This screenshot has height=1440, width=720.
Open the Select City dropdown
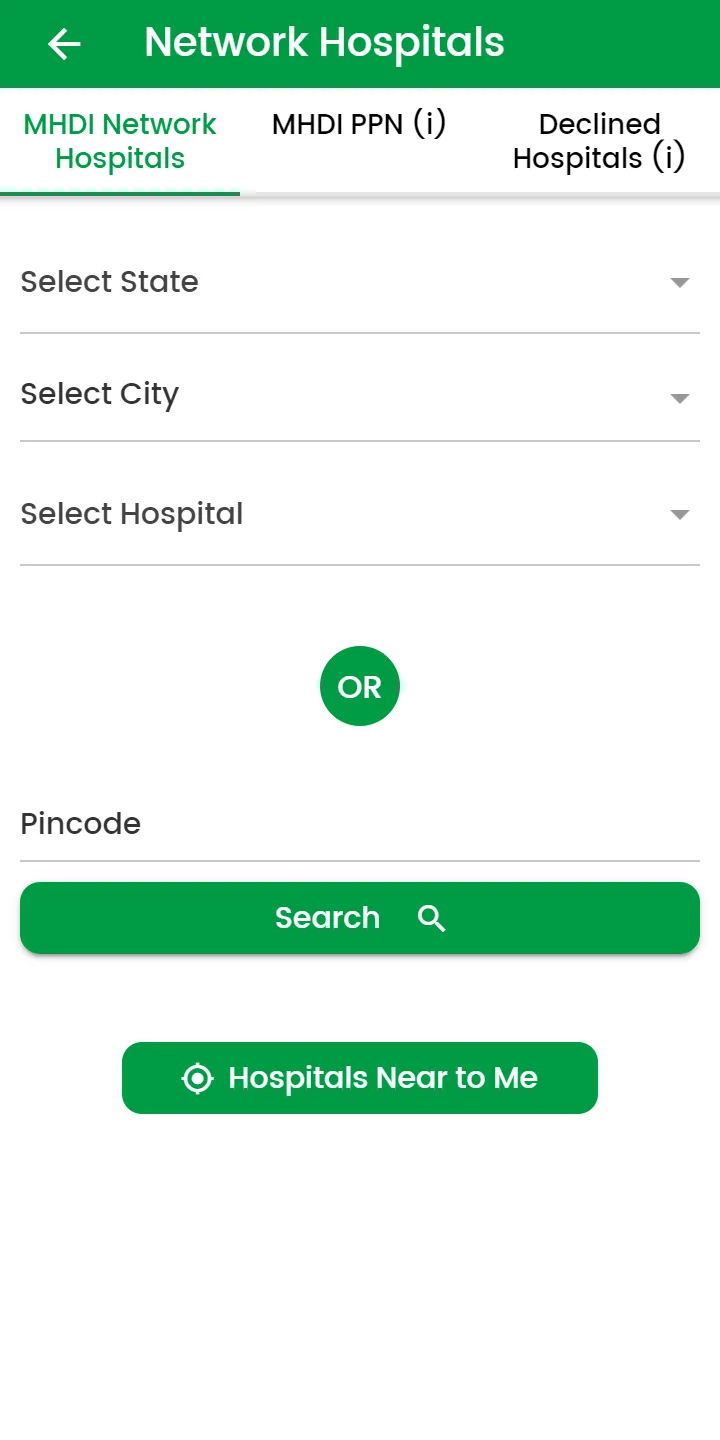359,395
